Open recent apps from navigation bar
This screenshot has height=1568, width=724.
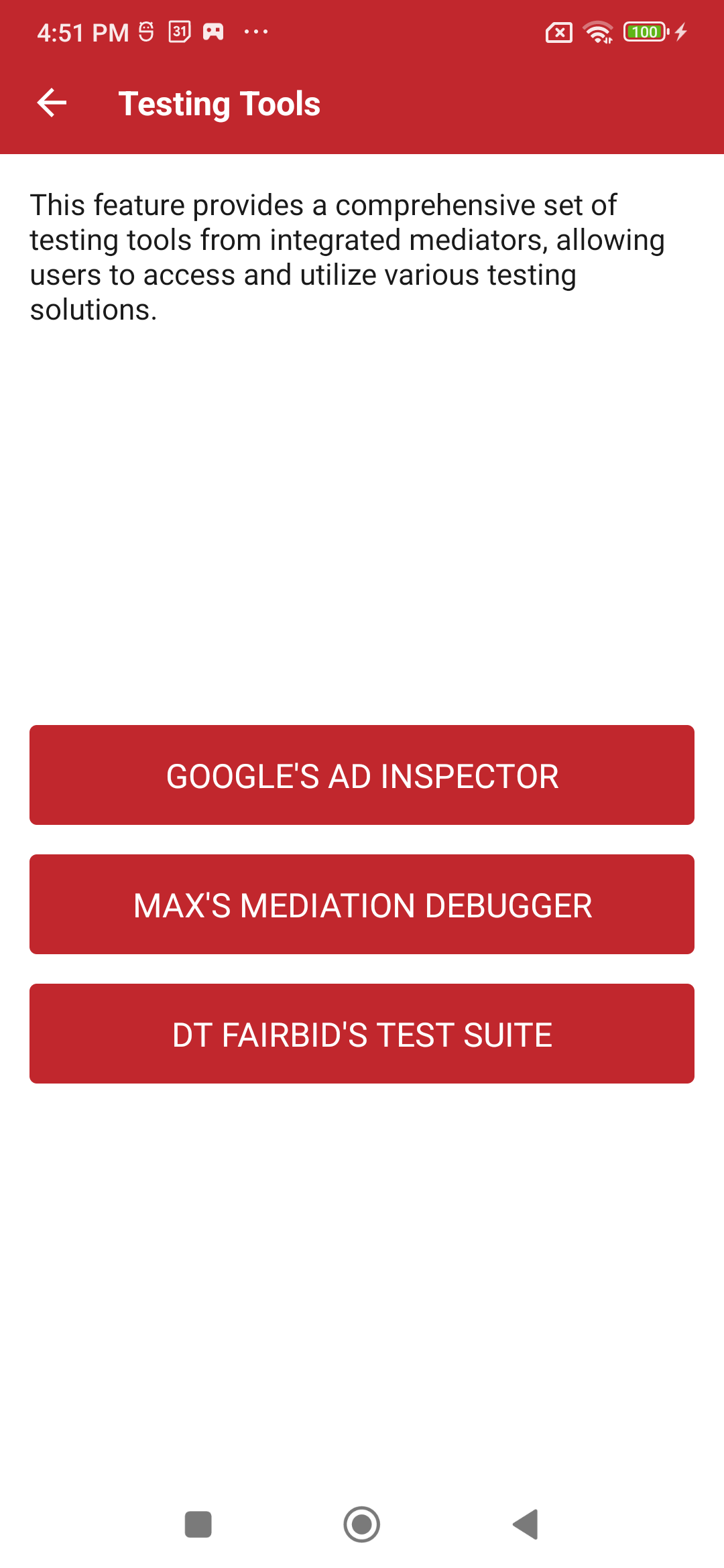tap(198, 1524)
